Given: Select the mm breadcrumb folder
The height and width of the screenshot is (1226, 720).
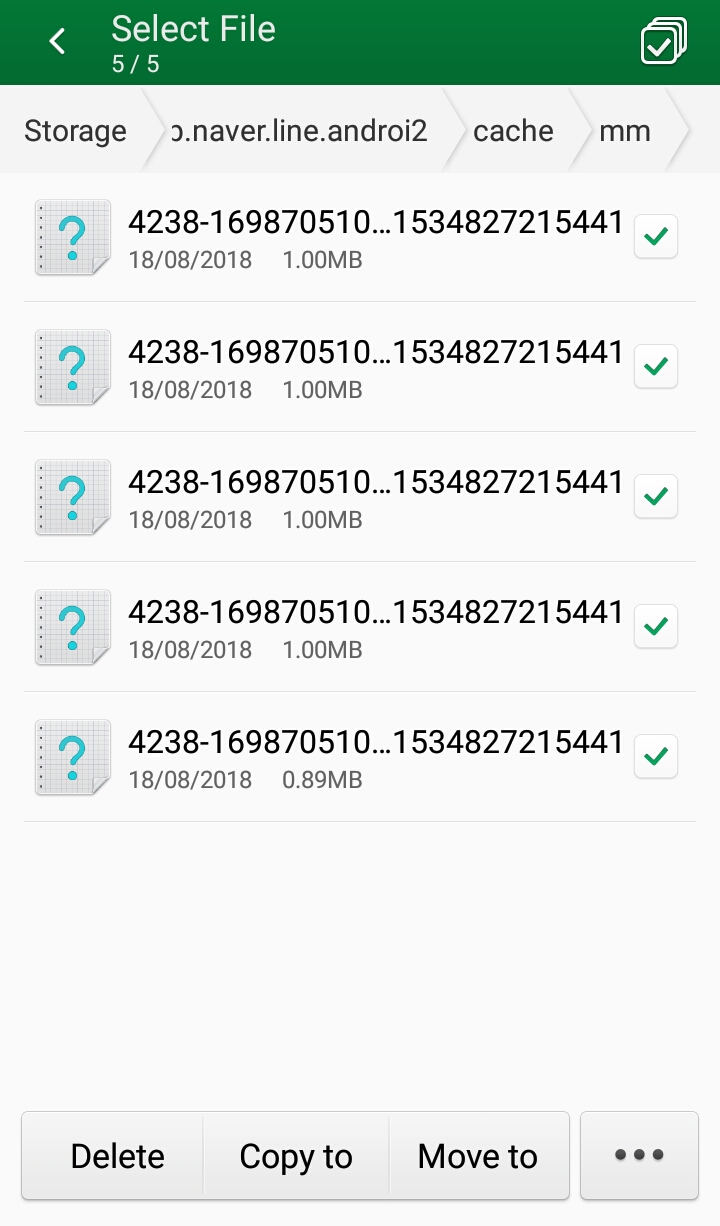Looking at the screenshot, I should click(x=625, y=131).
